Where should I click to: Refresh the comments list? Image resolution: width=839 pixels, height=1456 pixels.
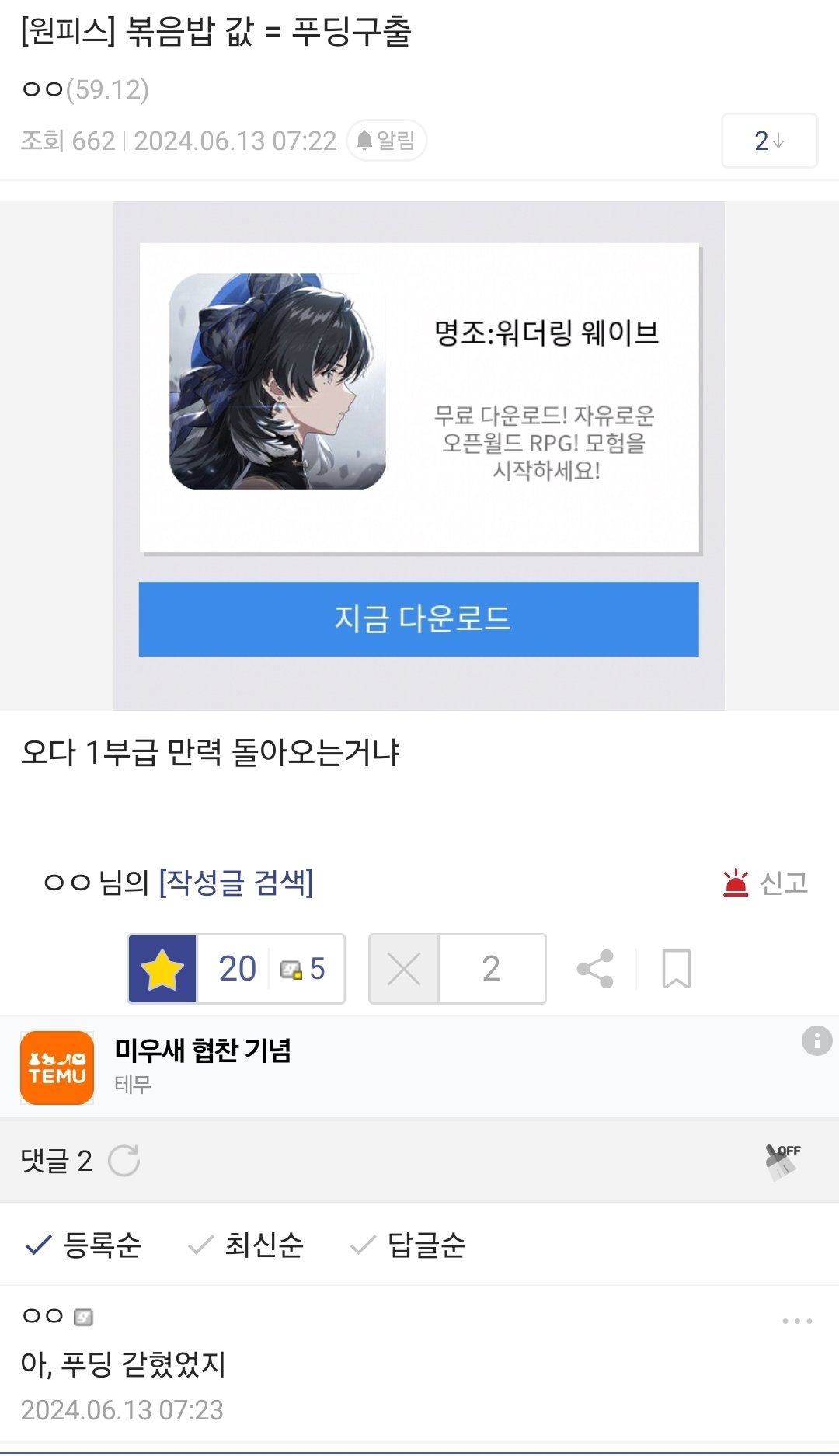pyautogui.click(x=124, y=1161)
